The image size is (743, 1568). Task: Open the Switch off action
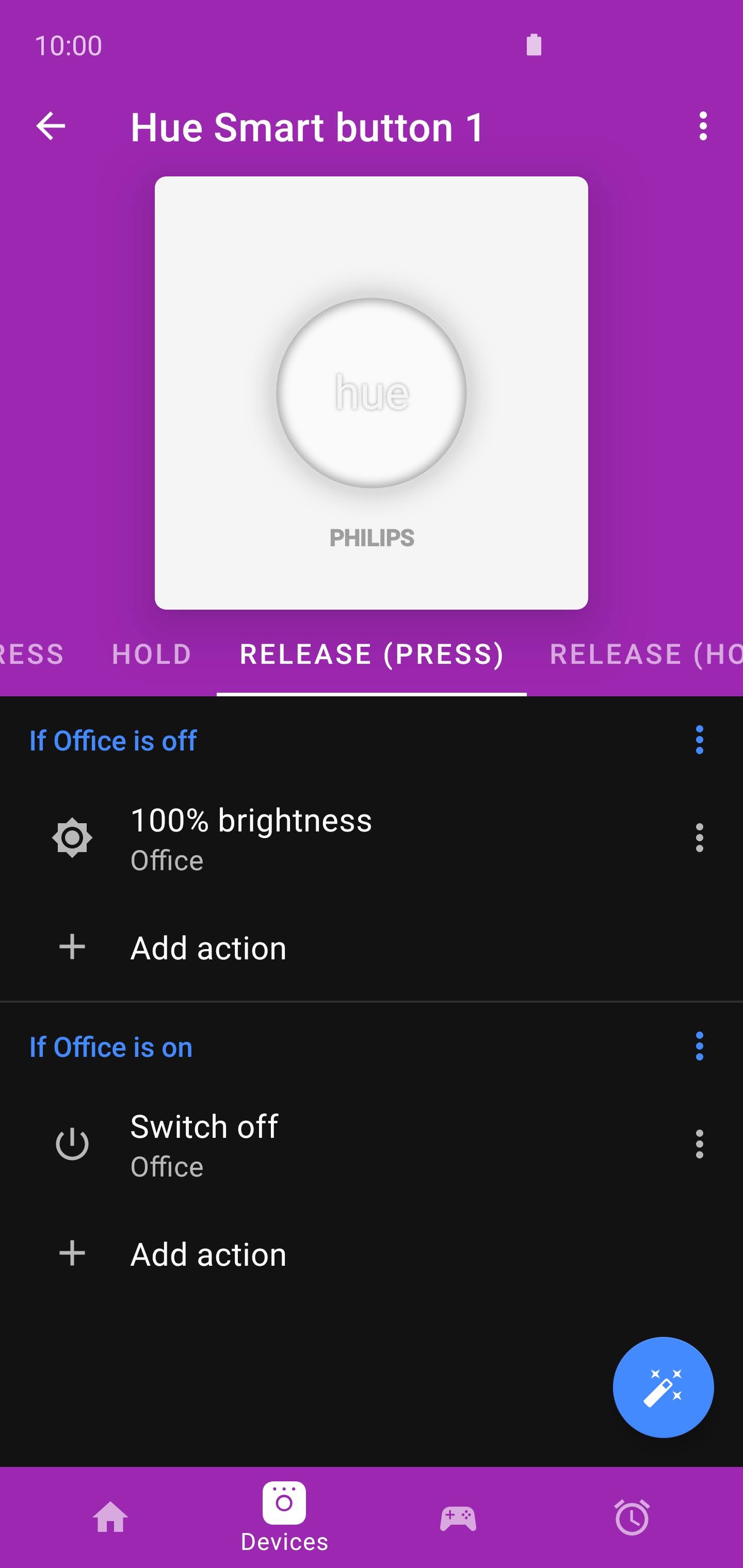(x=205, y=1144)
